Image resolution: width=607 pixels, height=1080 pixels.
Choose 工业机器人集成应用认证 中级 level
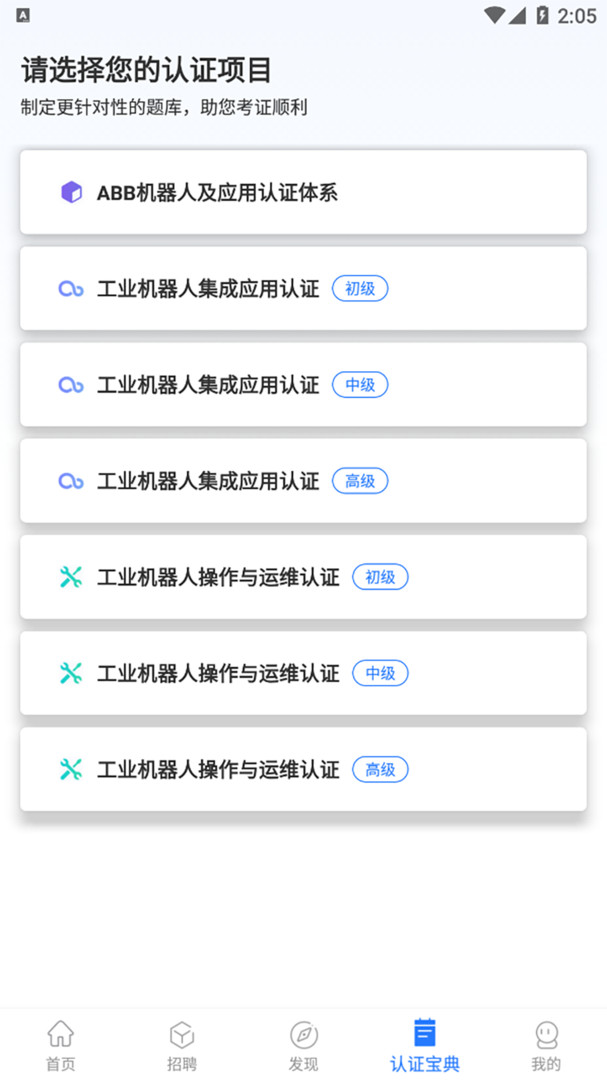(x=303, y=385)
